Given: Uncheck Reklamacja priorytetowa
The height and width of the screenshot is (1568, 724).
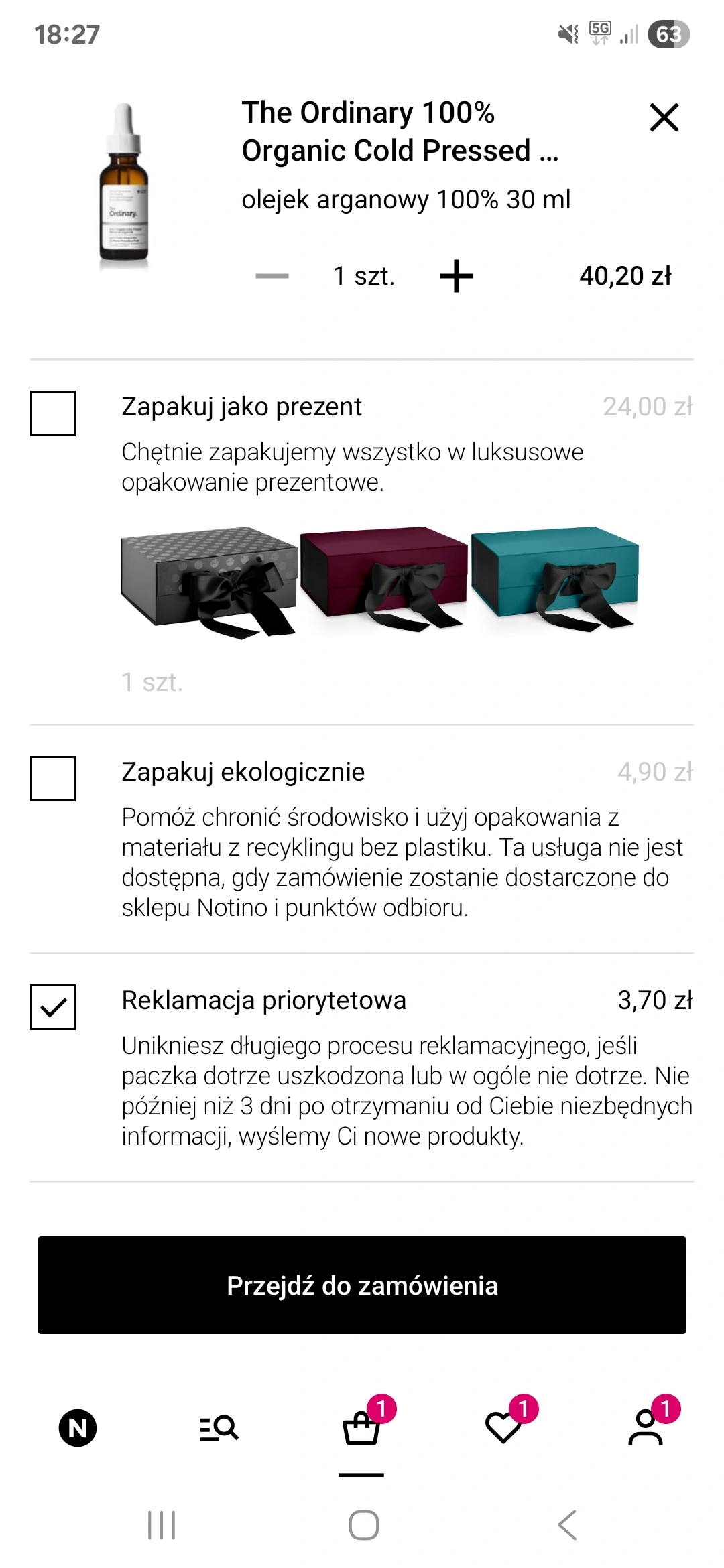Looking at the screenshot, I should pyautogui.click(x=53, y=1006).
